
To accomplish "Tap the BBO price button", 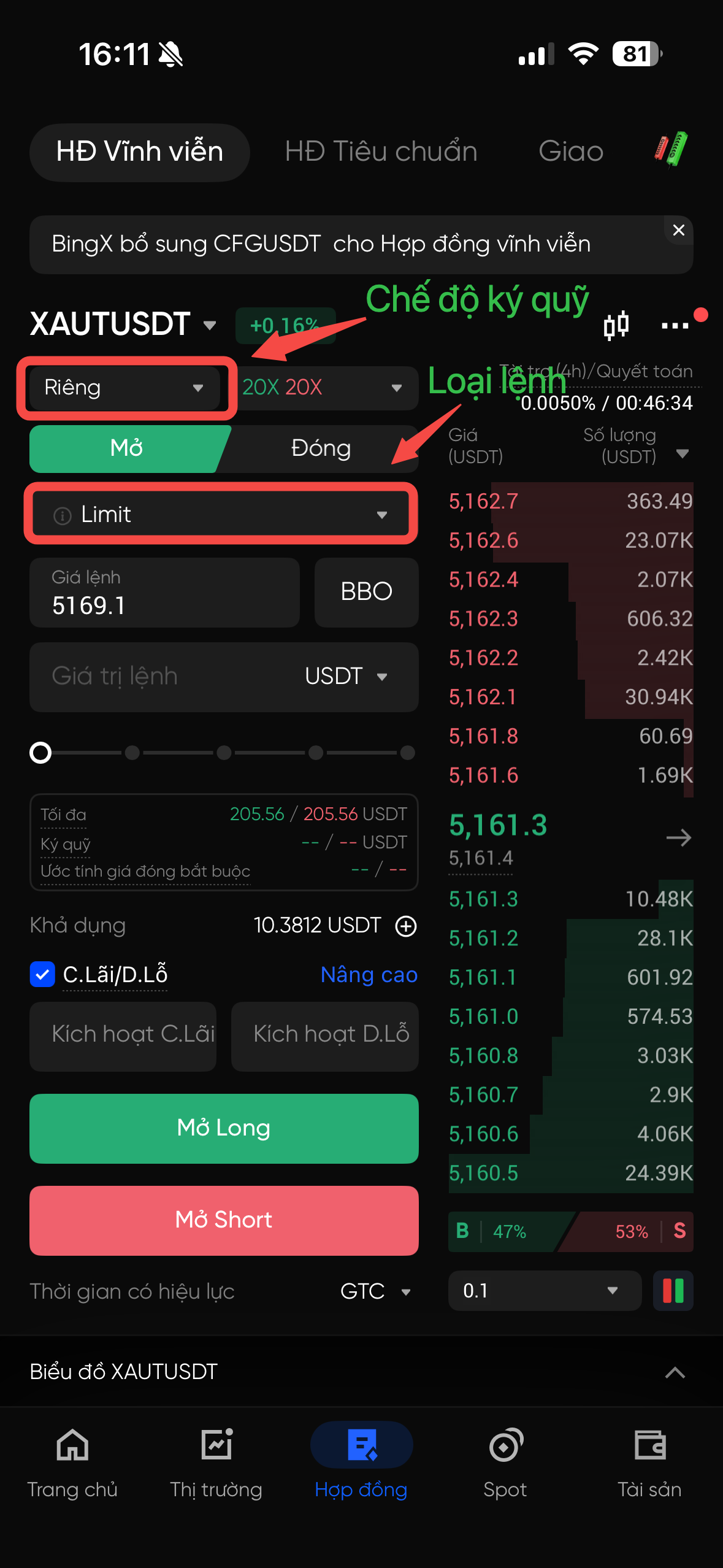I will [366, 593].
